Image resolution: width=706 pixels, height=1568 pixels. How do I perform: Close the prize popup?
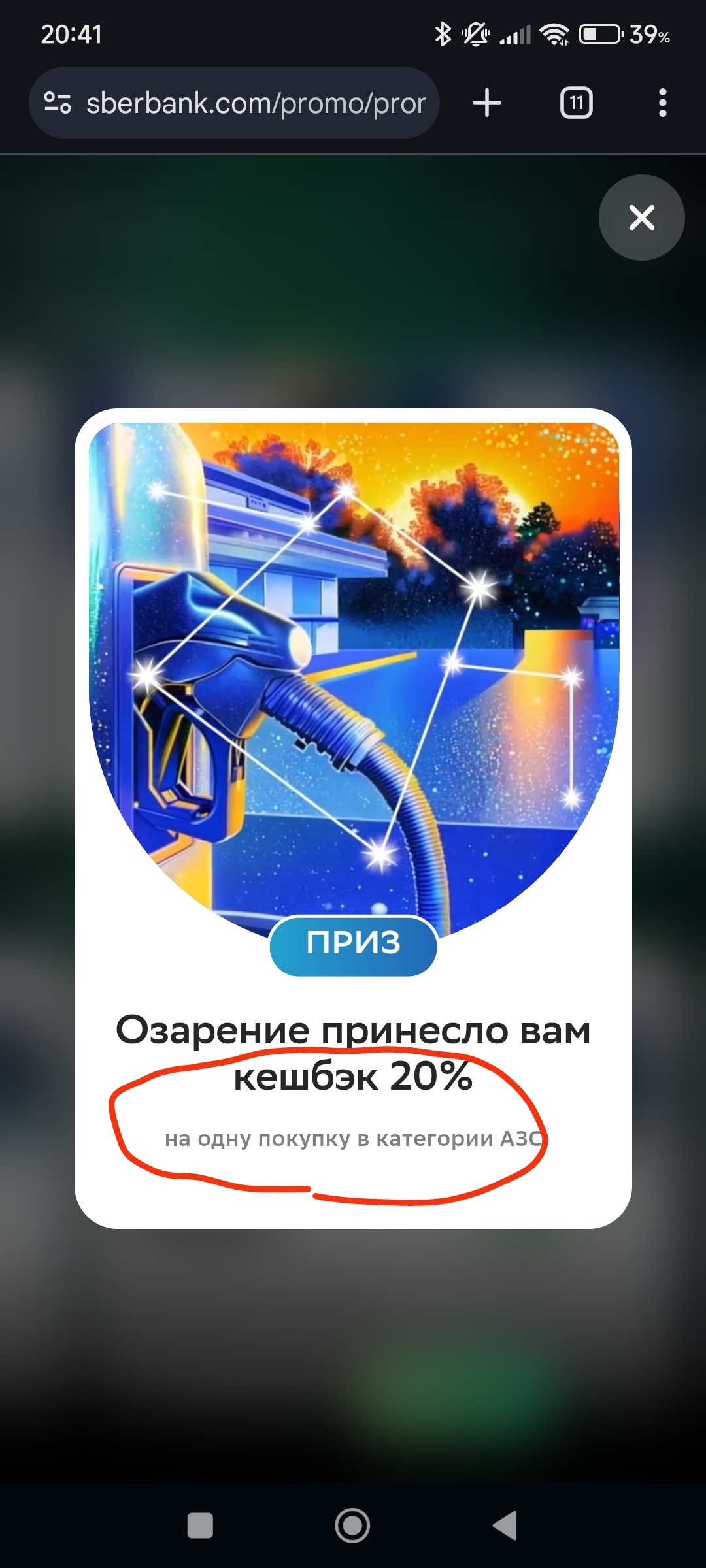[641, 218]
